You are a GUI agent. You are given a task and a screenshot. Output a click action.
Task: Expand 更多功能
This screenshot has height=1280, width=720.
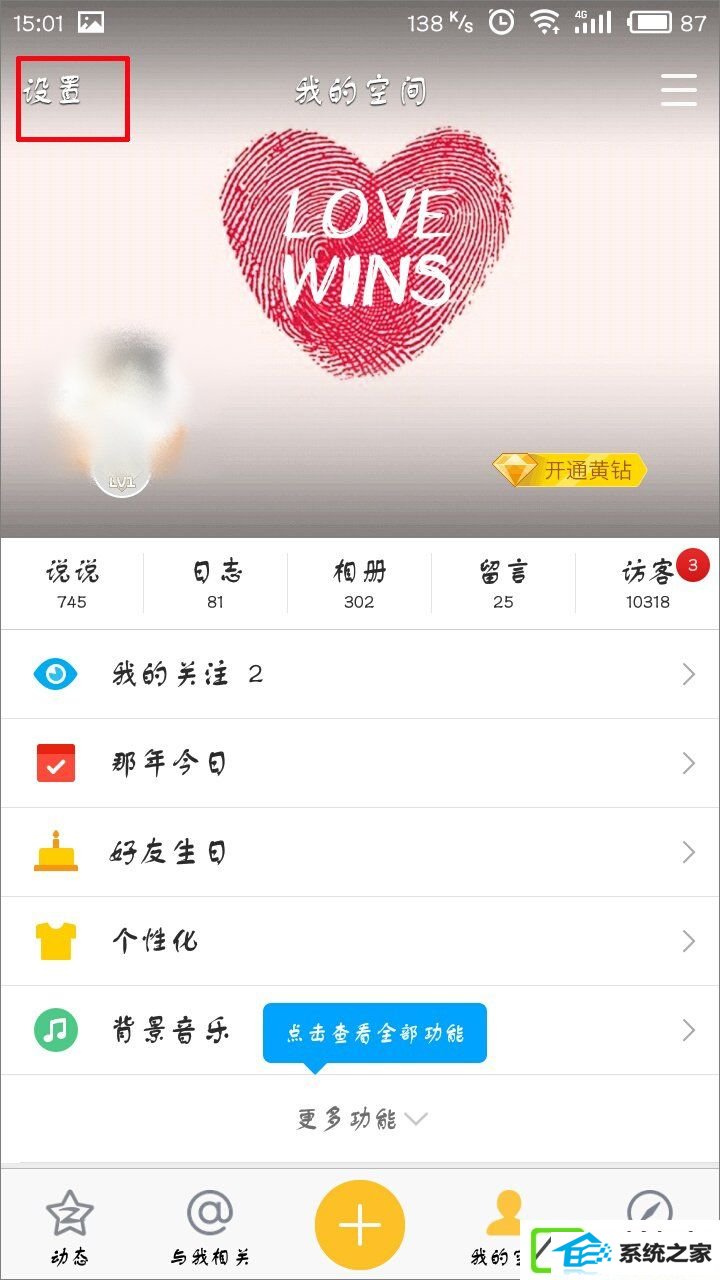(x=360, y=1119)
